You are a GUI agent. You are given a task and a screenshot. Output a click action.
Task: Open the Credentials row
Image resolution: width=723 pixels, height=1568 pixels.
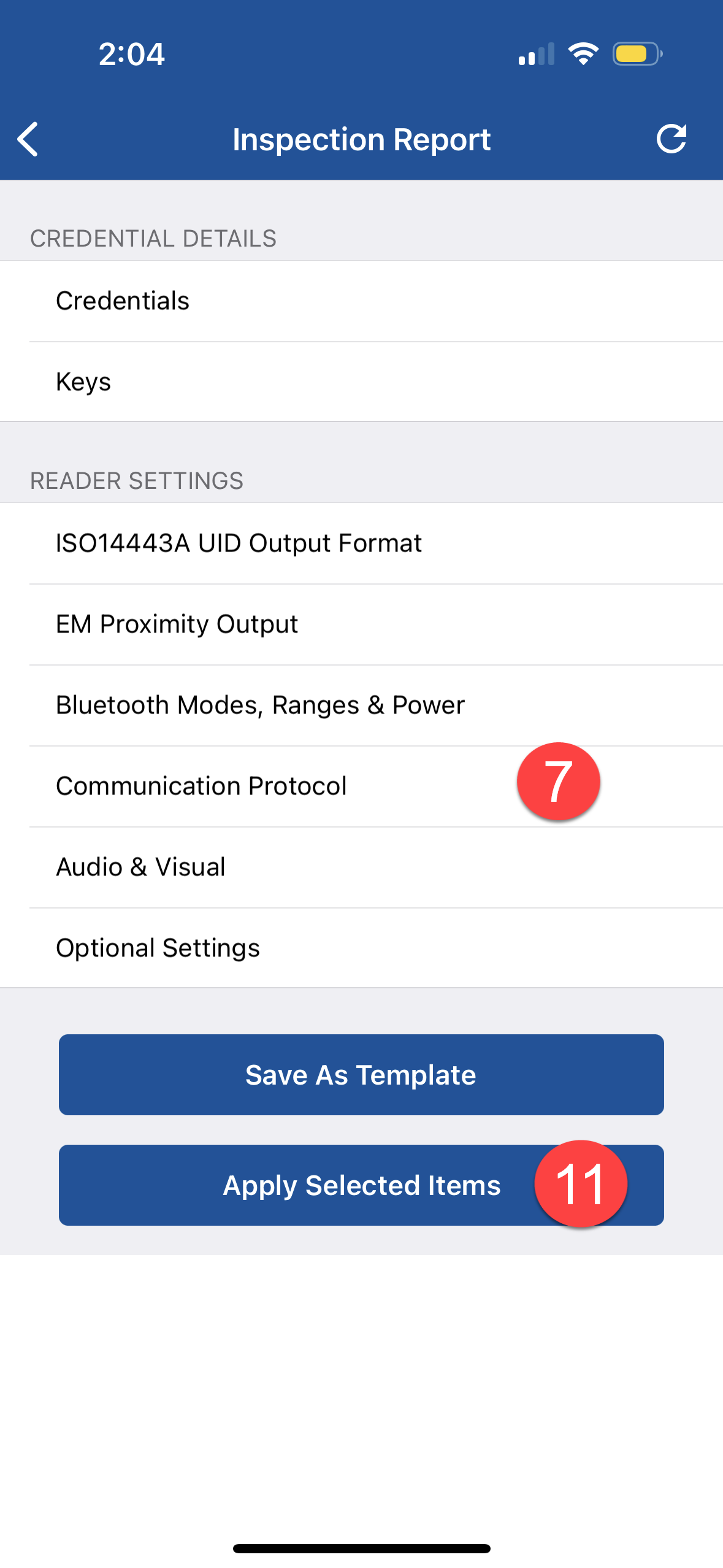click(361, 301)
